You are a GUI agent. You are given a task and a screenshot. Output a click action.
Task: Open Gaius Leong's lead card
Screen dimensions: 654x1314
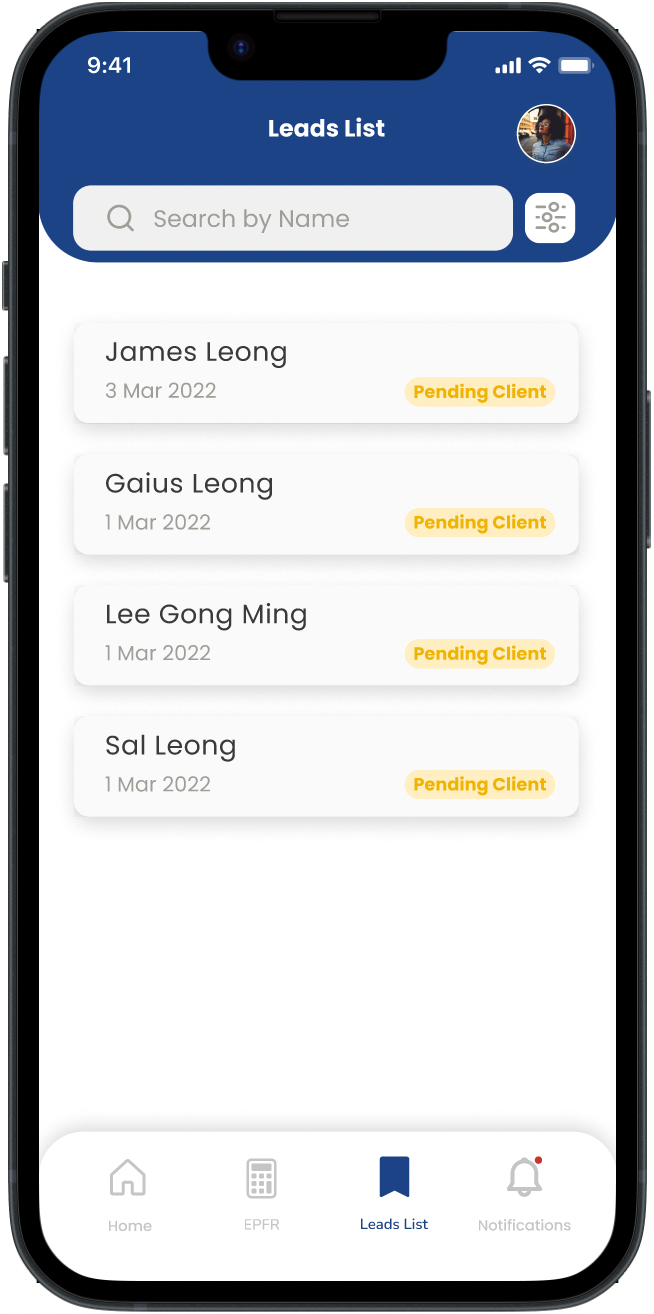click(x=326, y=503)
